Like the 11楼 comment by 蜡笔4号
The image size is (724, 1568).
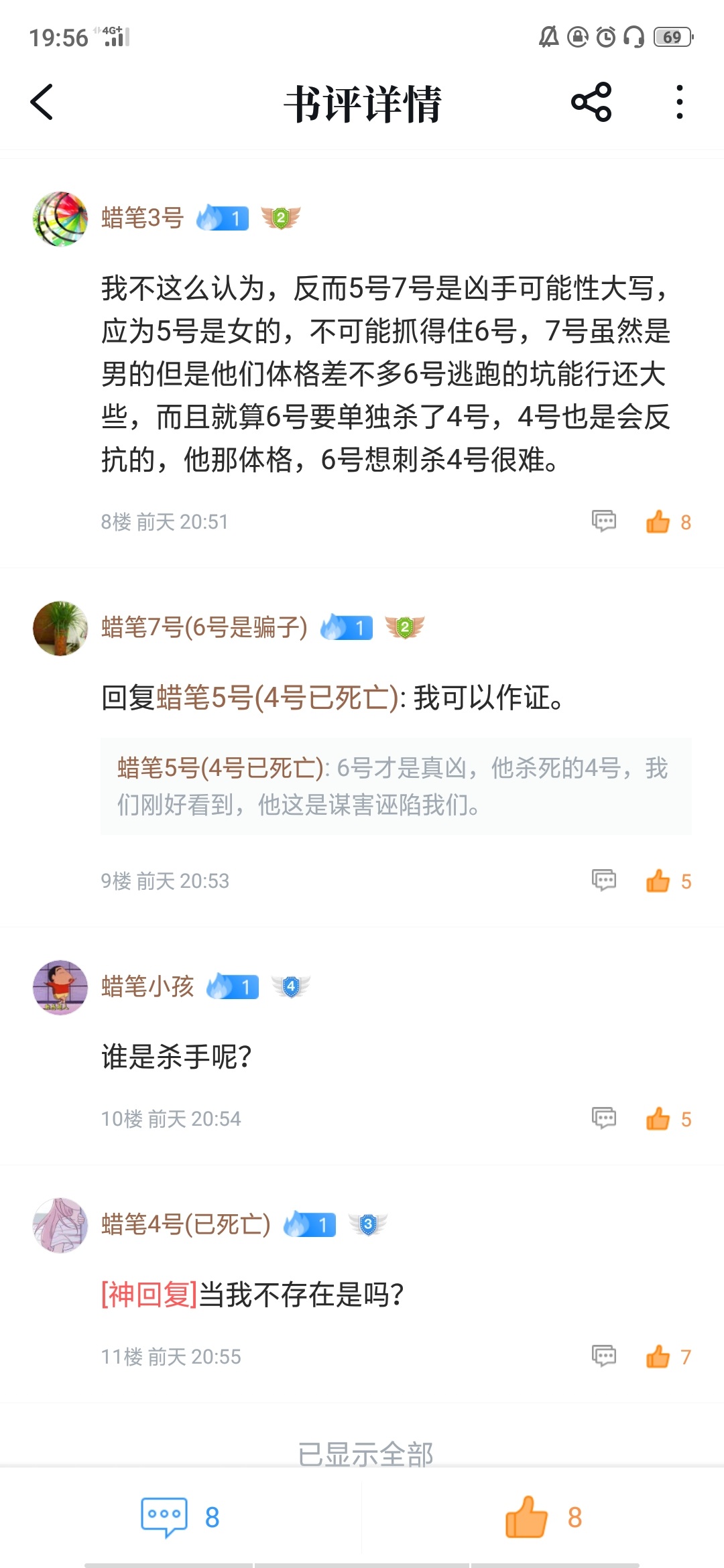click(659, 1356)
